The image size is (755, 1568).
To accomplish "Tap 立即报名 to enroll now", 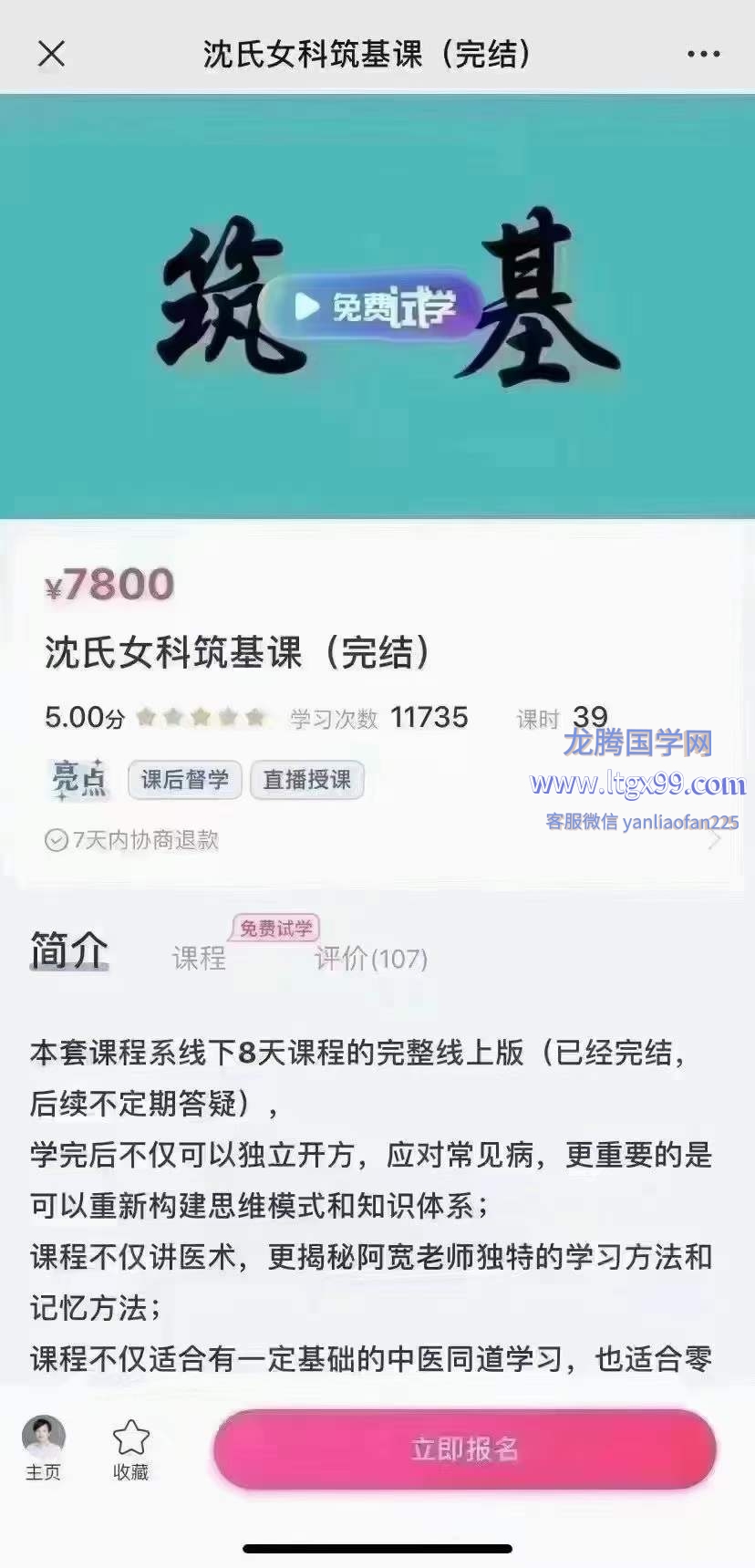I will pos(464,1449).
